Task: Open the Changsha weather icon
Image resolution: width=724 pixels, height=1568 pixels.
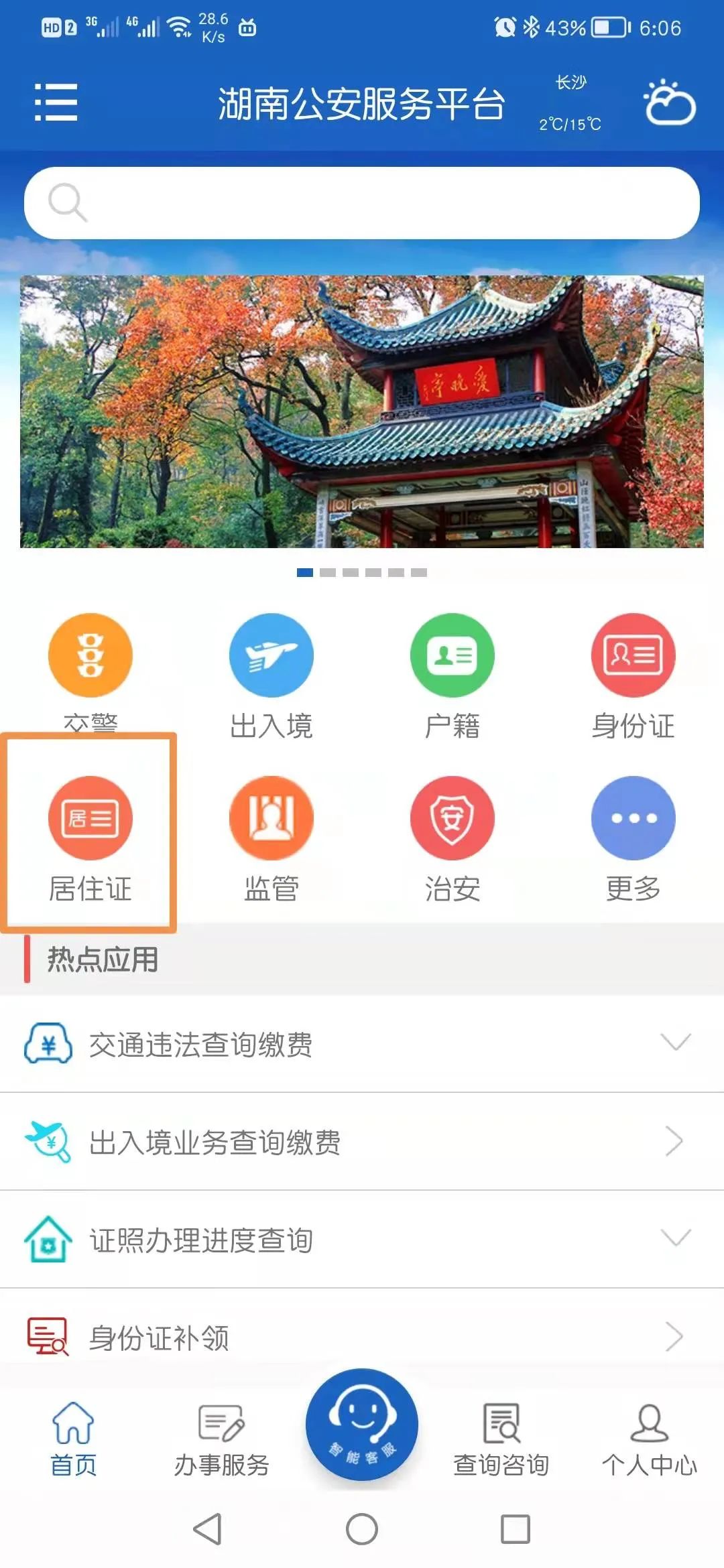Action: point(669,103)
